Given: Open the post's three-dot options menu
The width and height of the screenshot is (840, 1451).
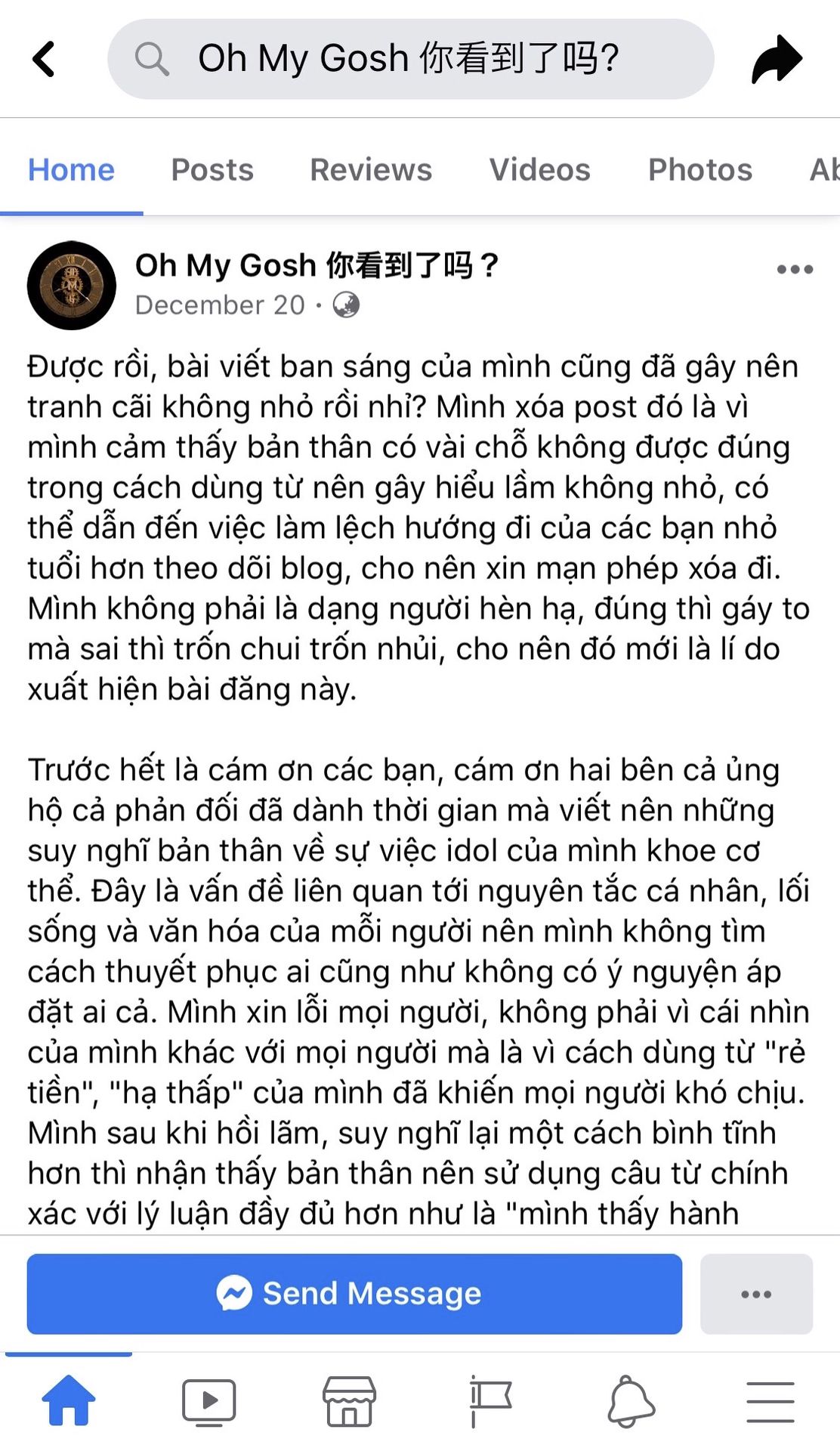Looking at the screenshot, I should [x=795, y=269].
